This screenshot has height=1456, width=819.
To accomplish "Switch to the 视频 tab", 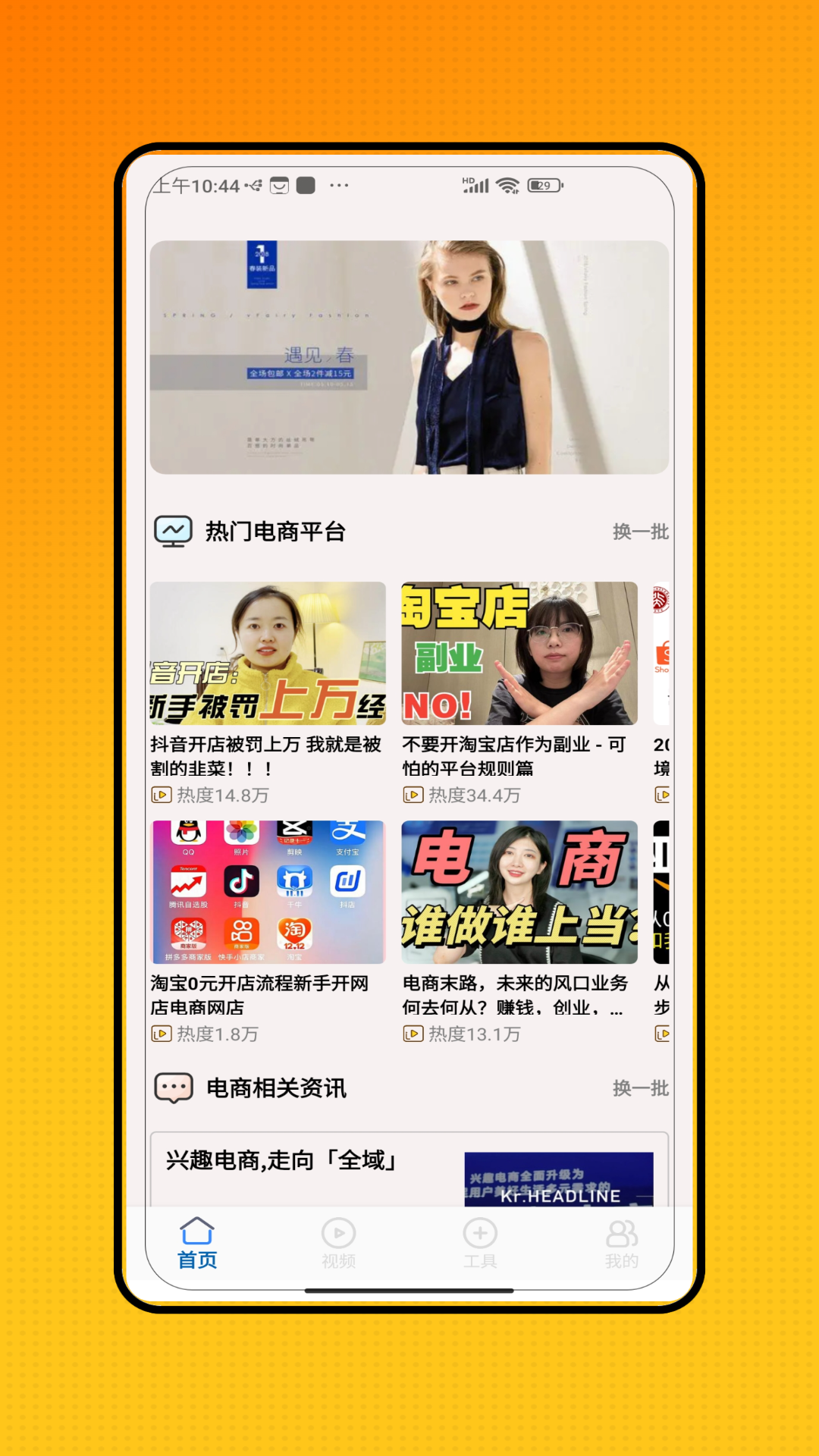I will point(339,1244).
